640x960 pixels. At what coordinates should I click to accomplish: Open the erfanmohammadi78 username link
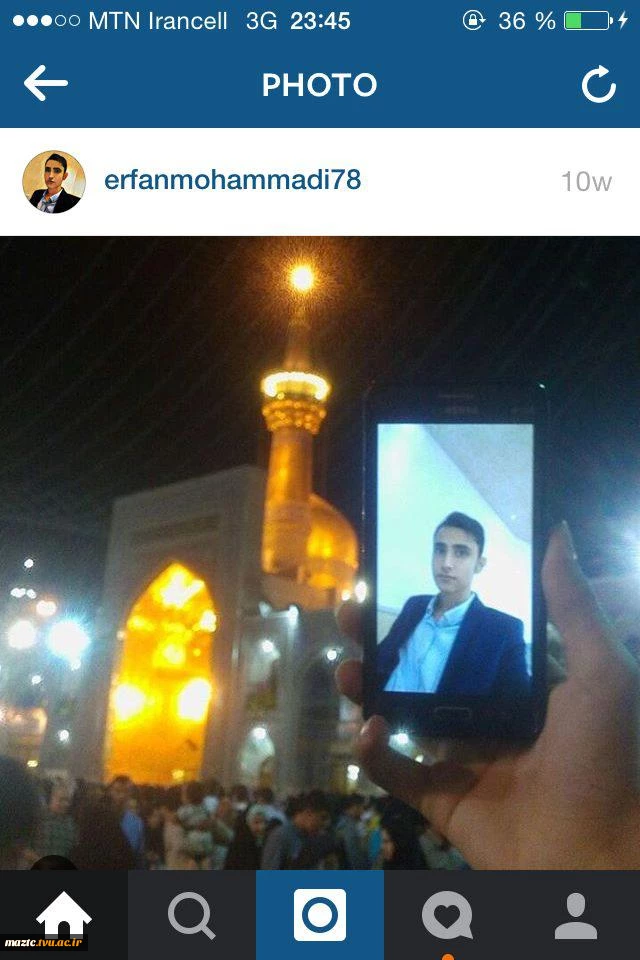[x=232, y=180]
